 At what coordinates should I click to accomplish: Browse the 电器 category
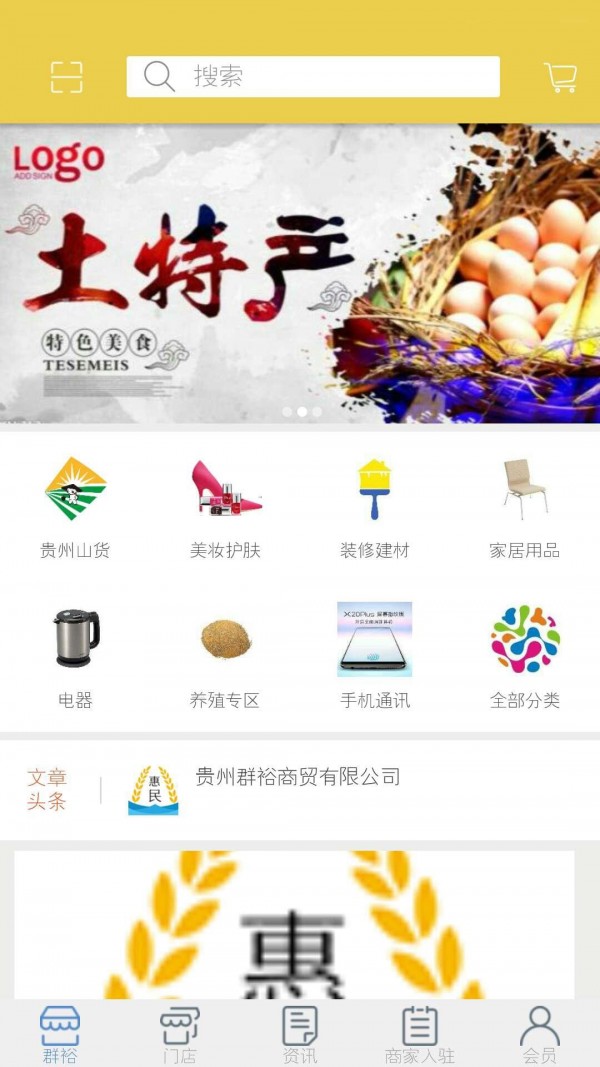[75, 657]
